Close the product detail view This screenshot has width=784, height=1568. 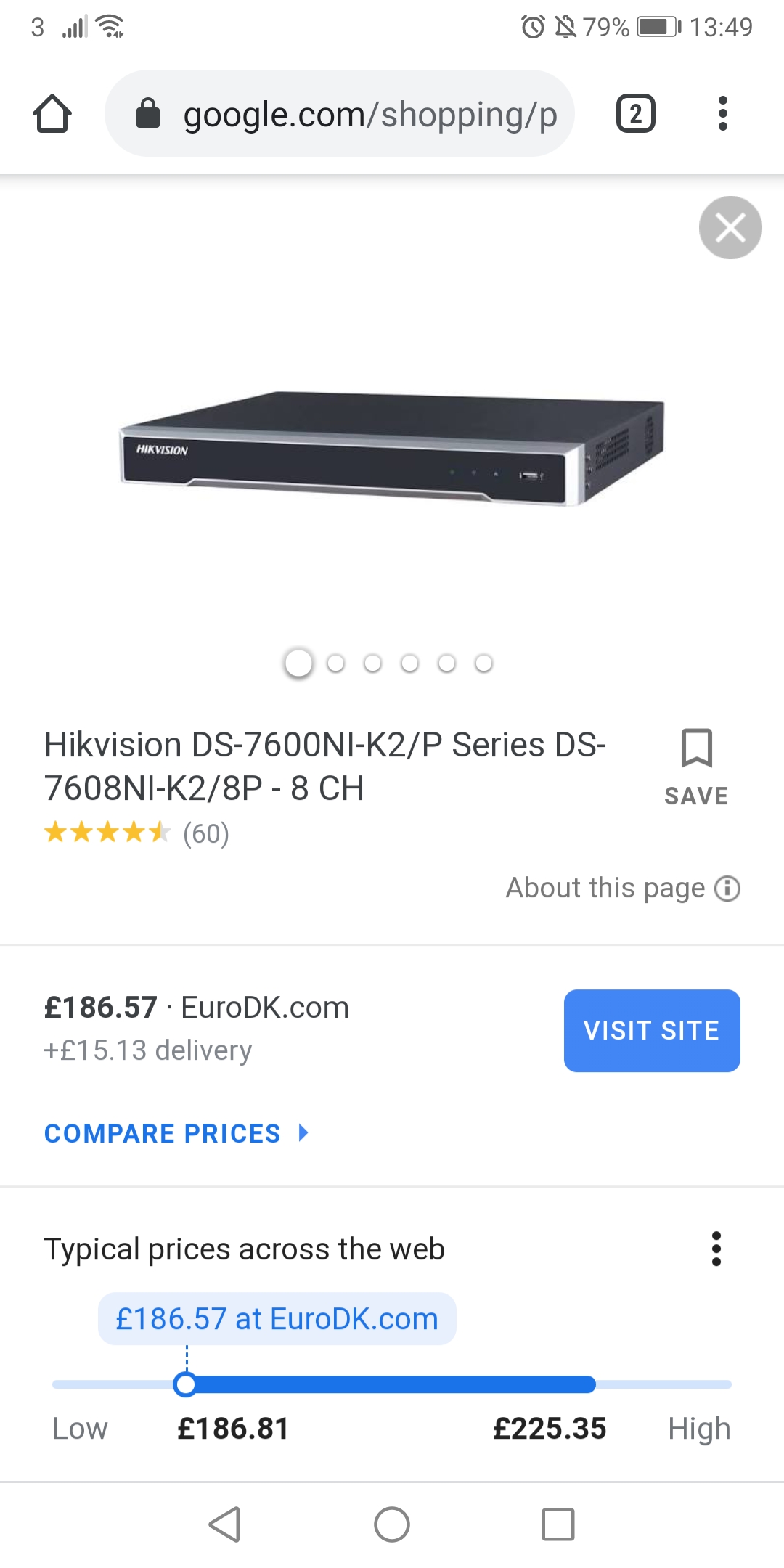(x=730, y=228)
